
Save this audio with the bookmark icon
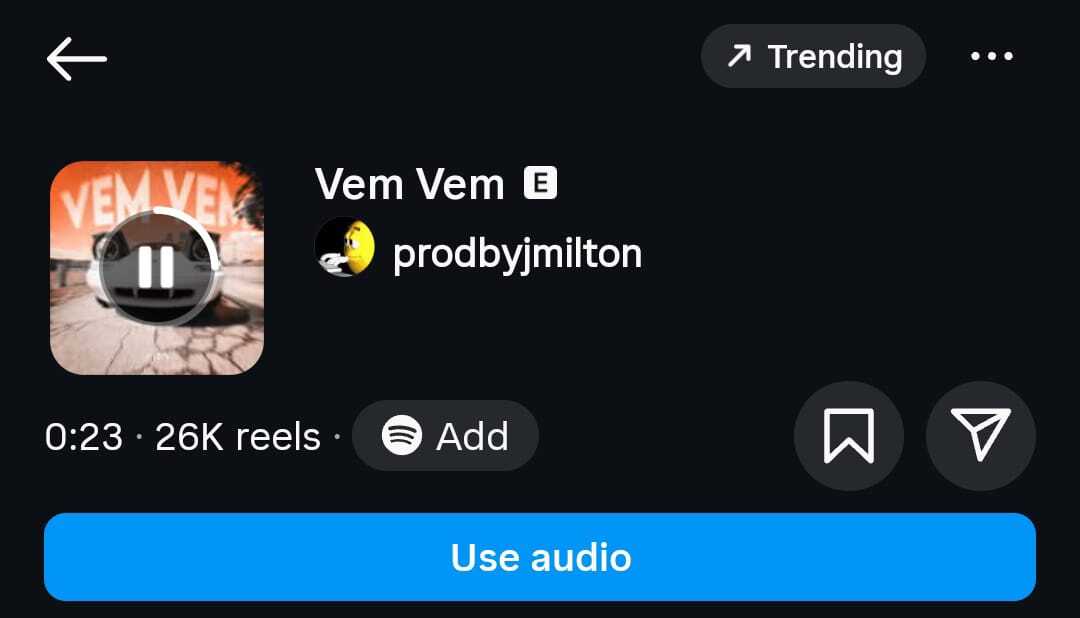pos(848,436)
